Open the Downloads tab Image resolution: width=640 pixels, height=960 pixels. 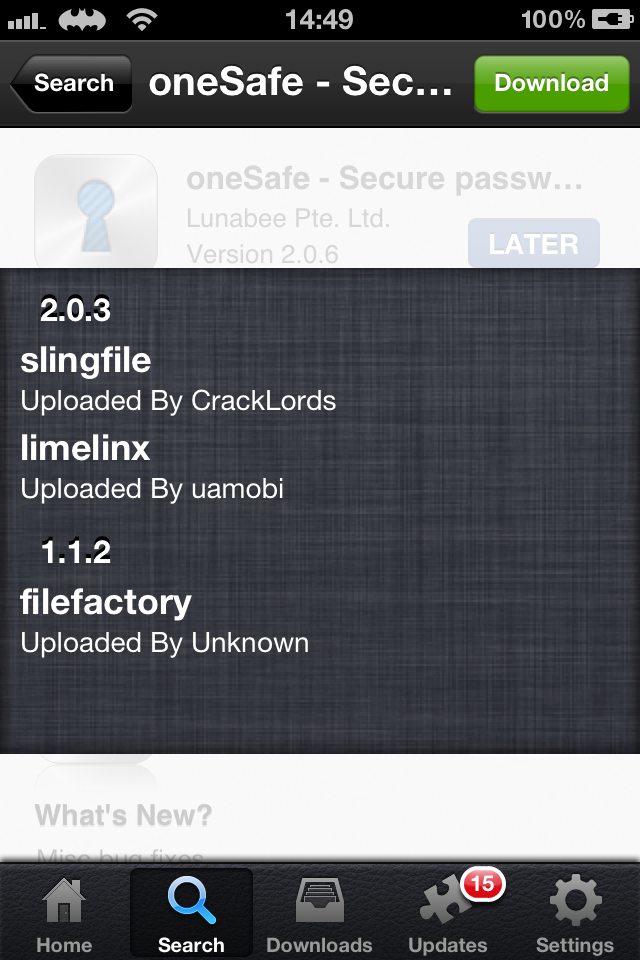click(319, 915)
